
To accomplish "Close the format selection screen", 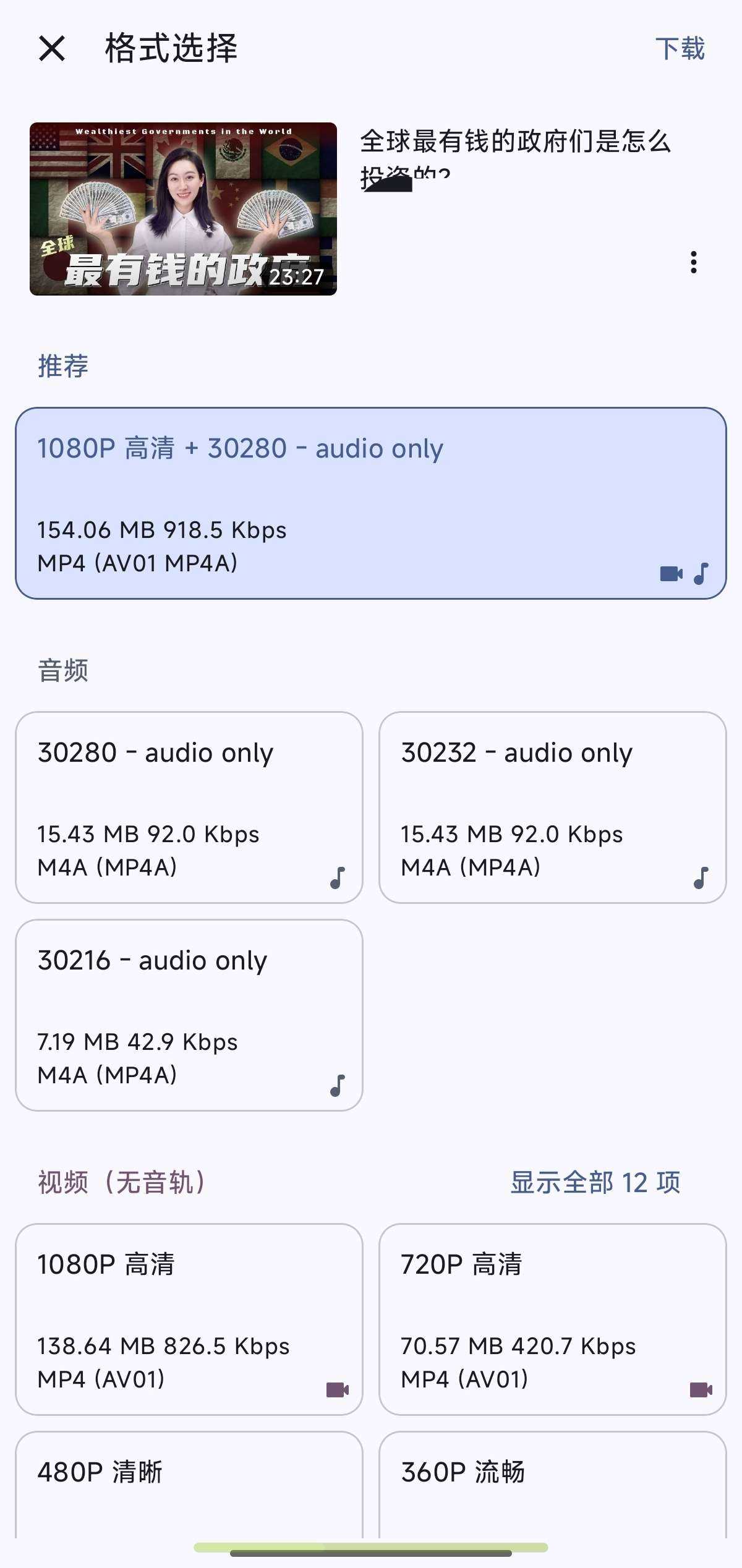I will click(52, 48).
